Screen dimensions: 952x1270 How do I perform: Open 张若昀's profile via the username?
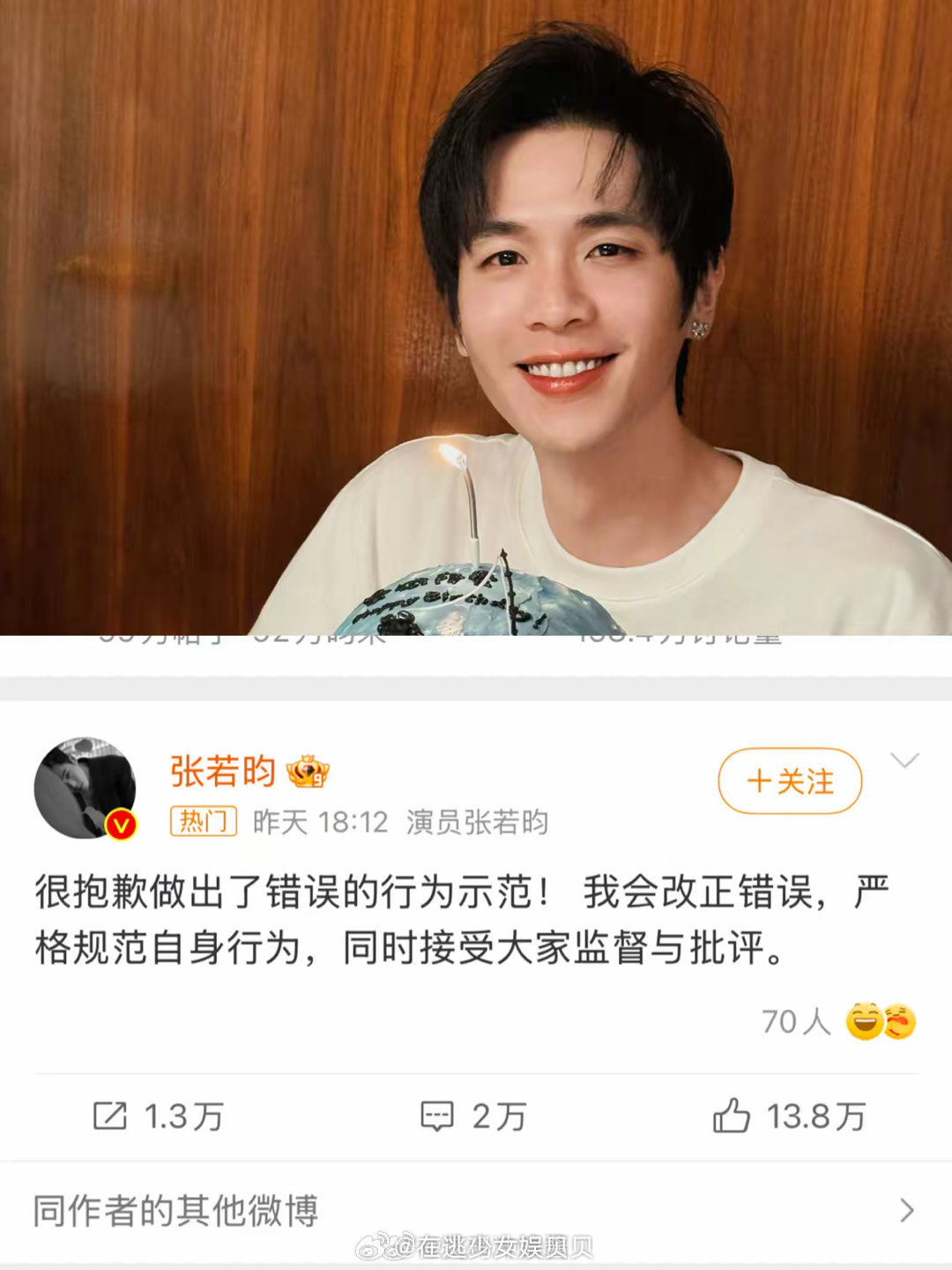[x=225, y=770]
